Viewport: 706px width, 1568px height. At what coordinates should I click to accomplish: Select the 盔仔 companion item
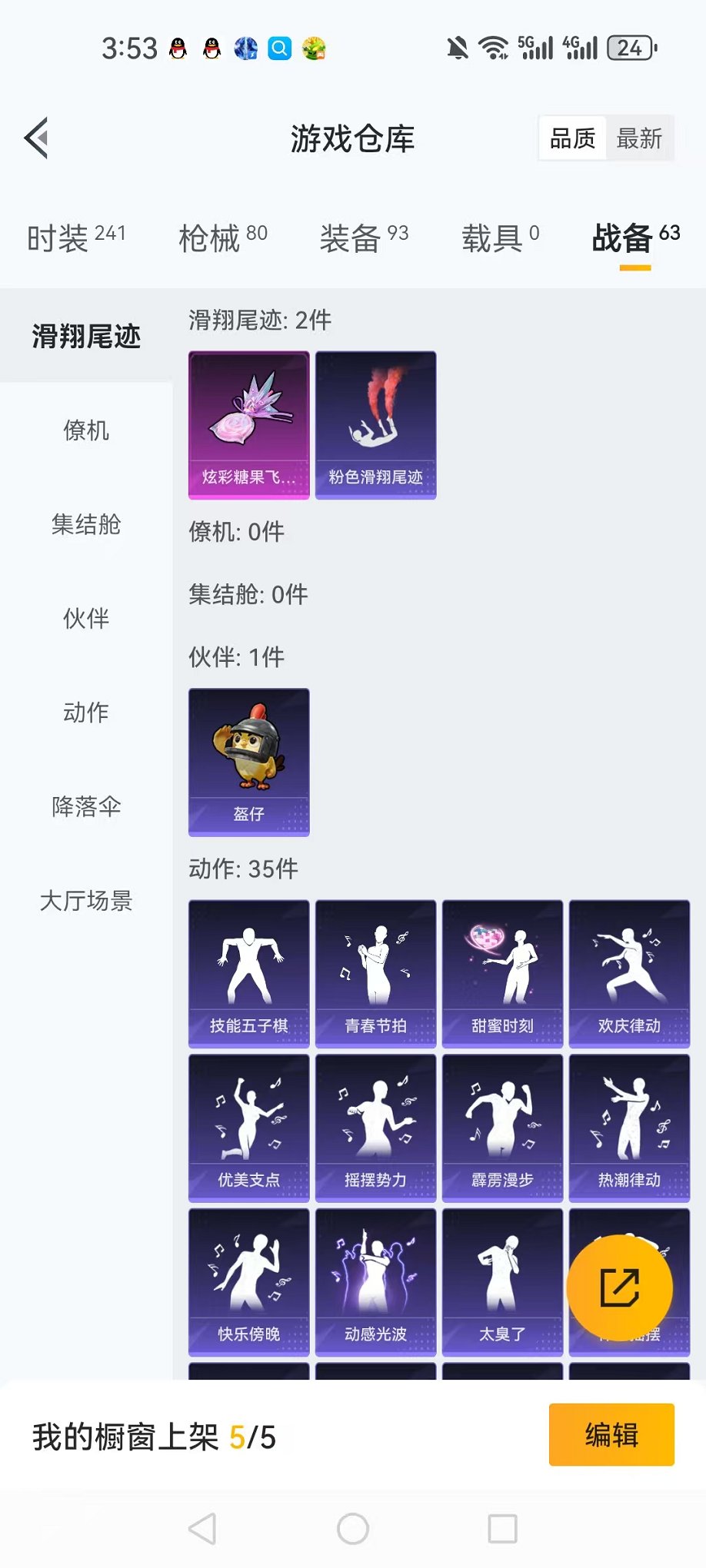pyautogui.click(x=248, y=761)
